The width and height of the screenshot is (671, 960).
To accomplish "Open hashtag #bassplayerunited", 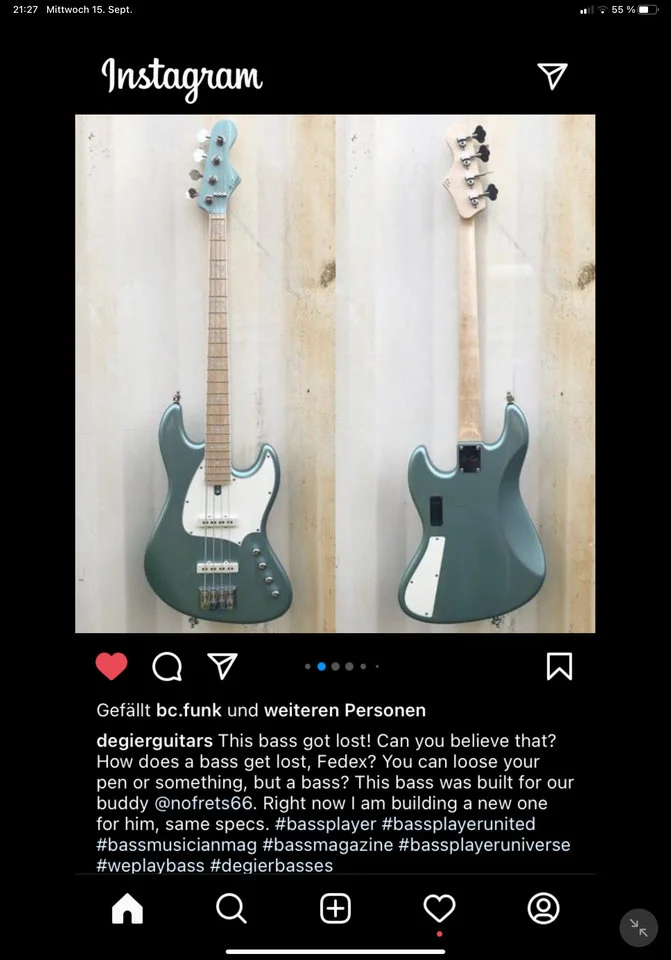I will coord(458,825).
